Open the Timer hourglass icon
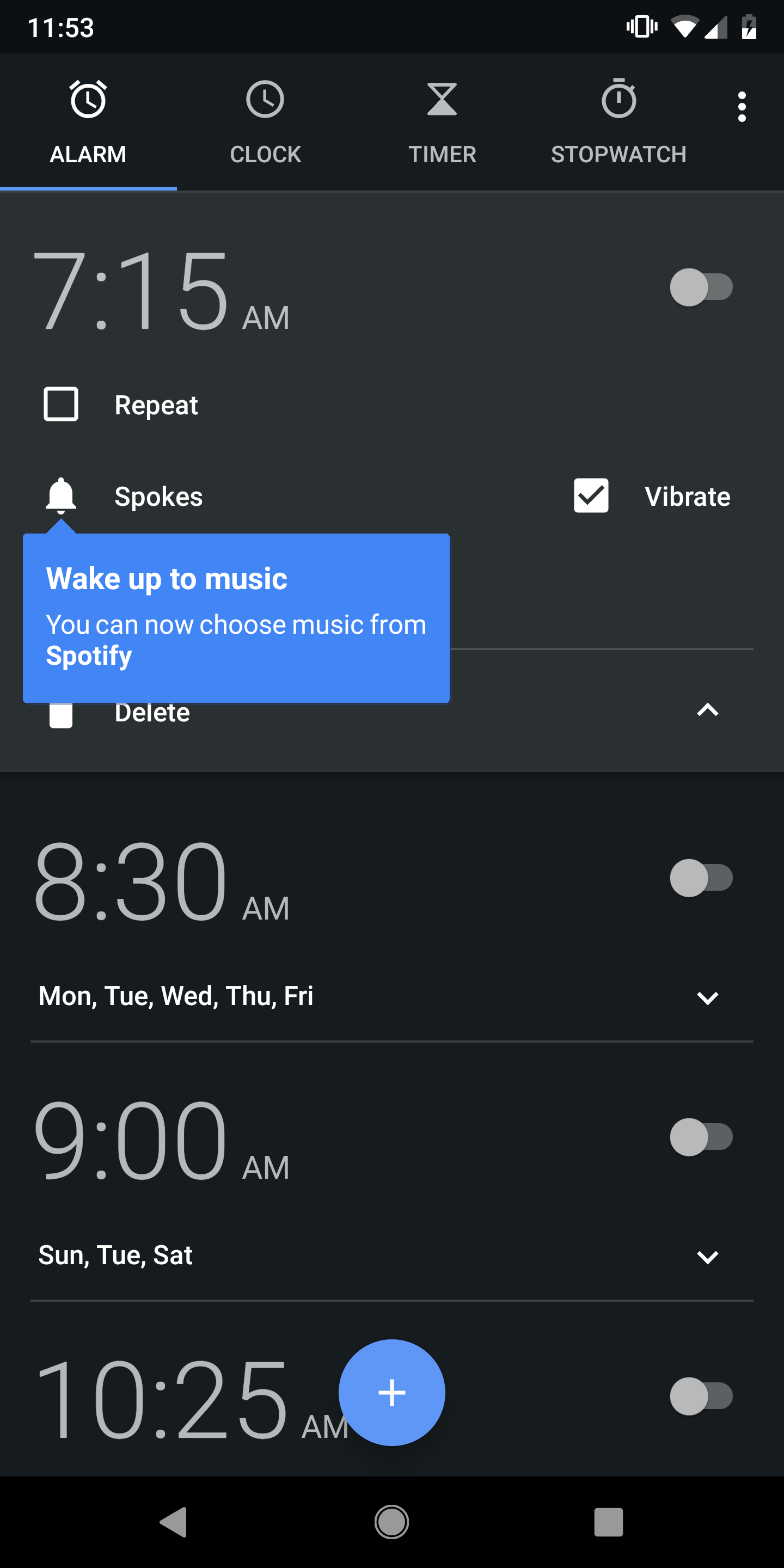This screenshot has width=784, height=1568. click(x=442, y=100)
